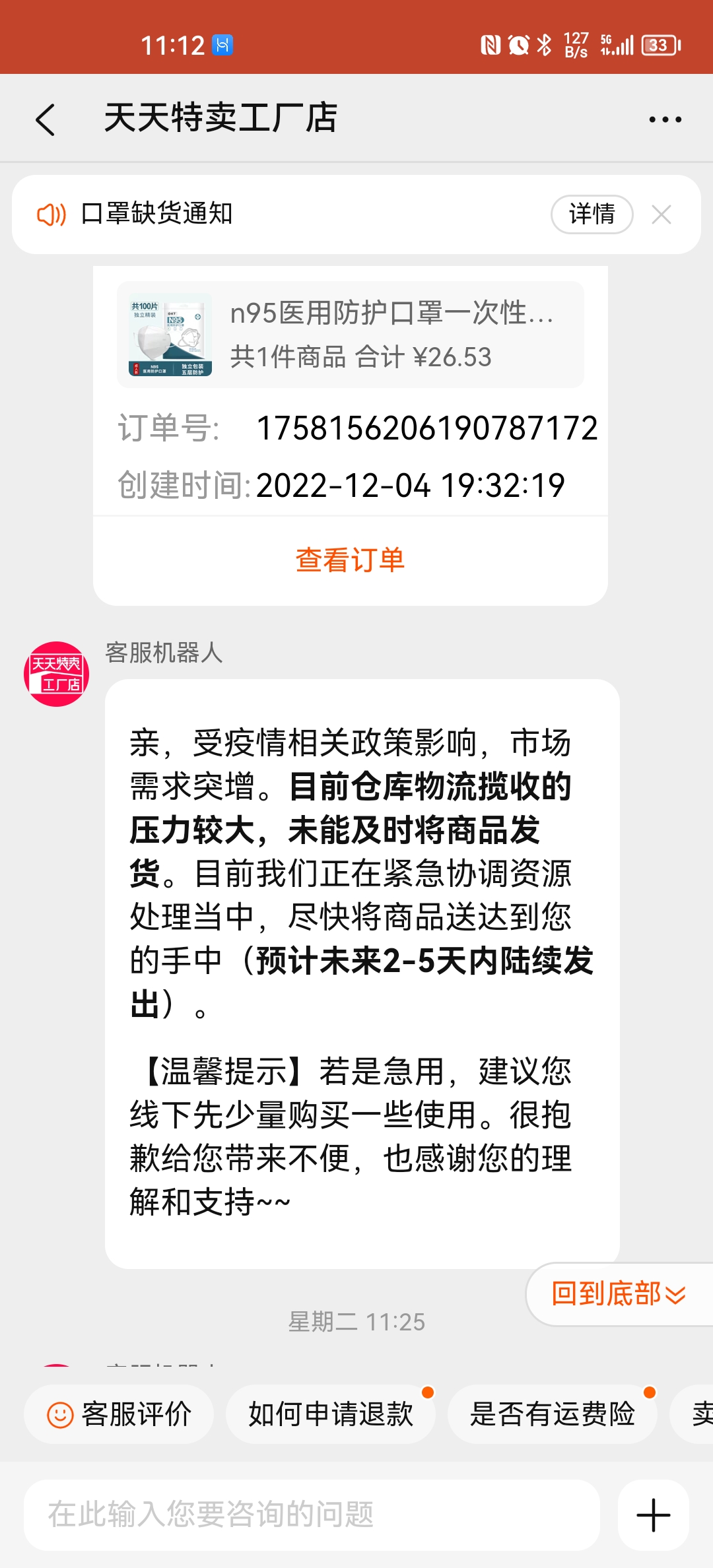Go back from 天天特卖工厂店 chat
This screenshot has width=713, height=1568.
point(45,119)
